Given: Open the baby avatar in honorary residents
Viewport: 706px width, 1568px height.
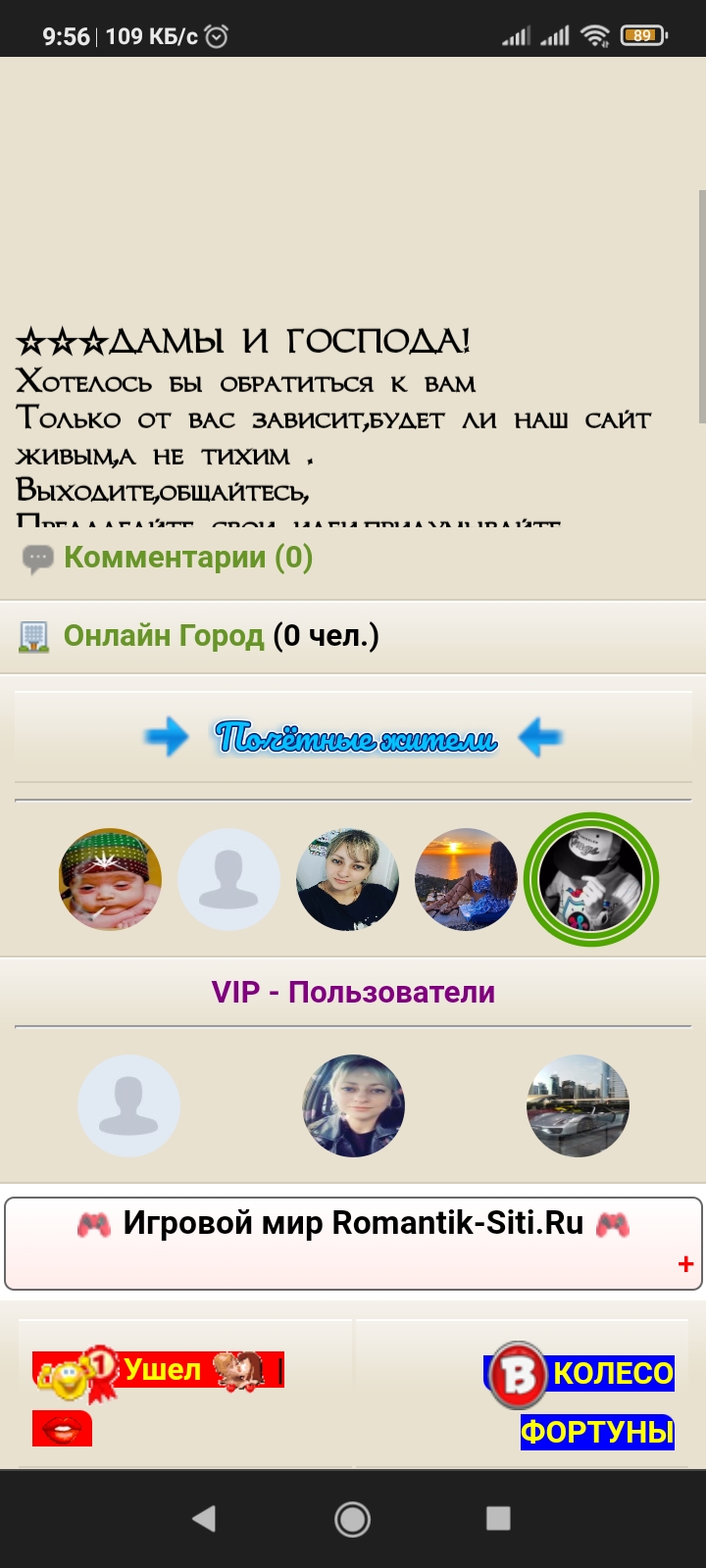Looking at the screenshot, I should 110,879.
